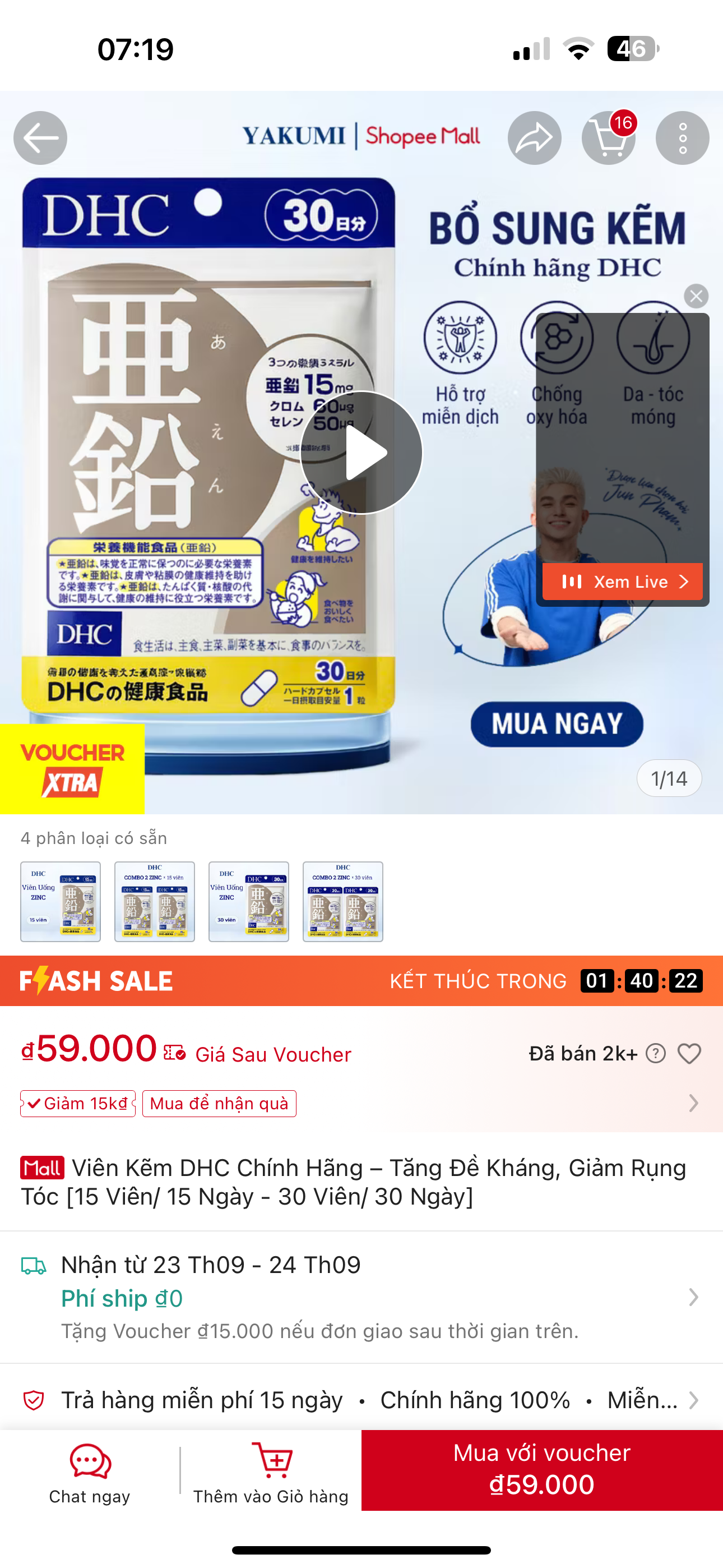Screen dimensions: 723x1568
Task: Buy with voucher for ₫59.000
Action: [x=541, y=1470]
